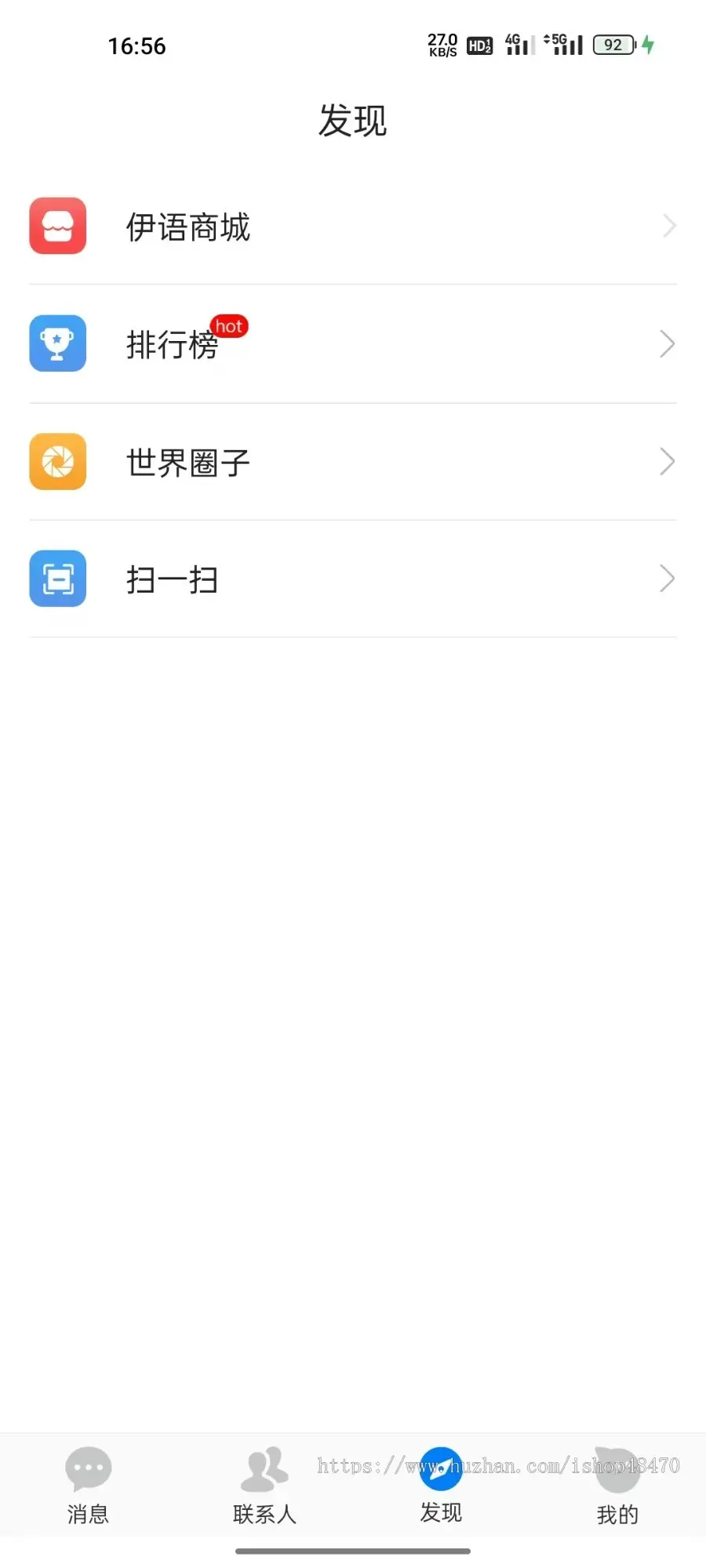Tap the 消息 messages bubble icon

tap(88, 1468)
